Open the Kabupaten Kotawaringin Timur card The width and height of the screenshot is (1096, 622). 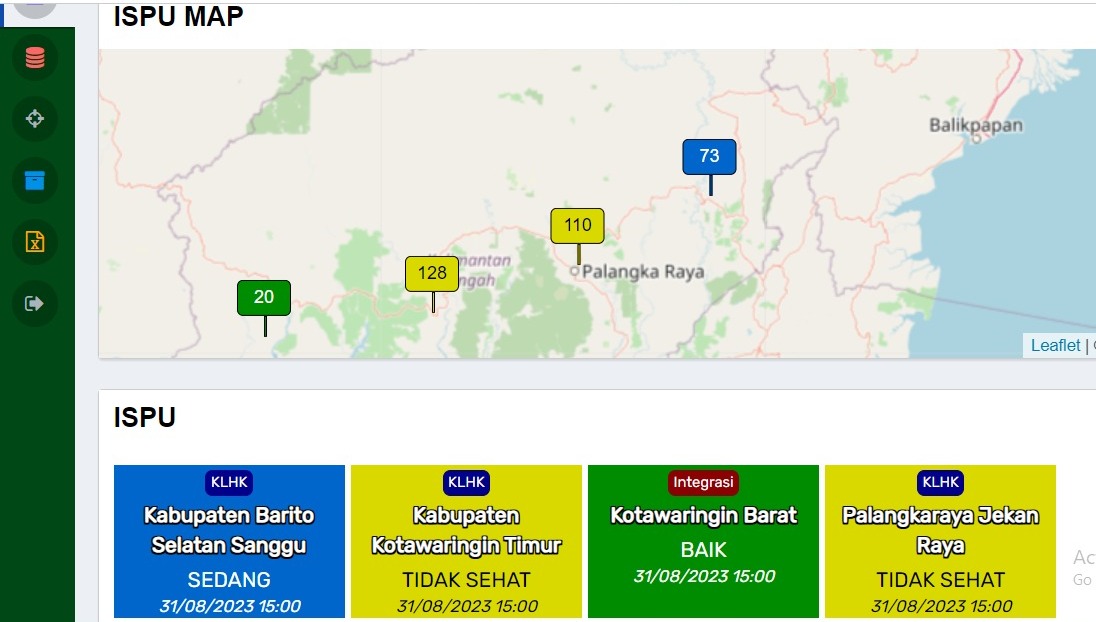(x=466, y=541)
